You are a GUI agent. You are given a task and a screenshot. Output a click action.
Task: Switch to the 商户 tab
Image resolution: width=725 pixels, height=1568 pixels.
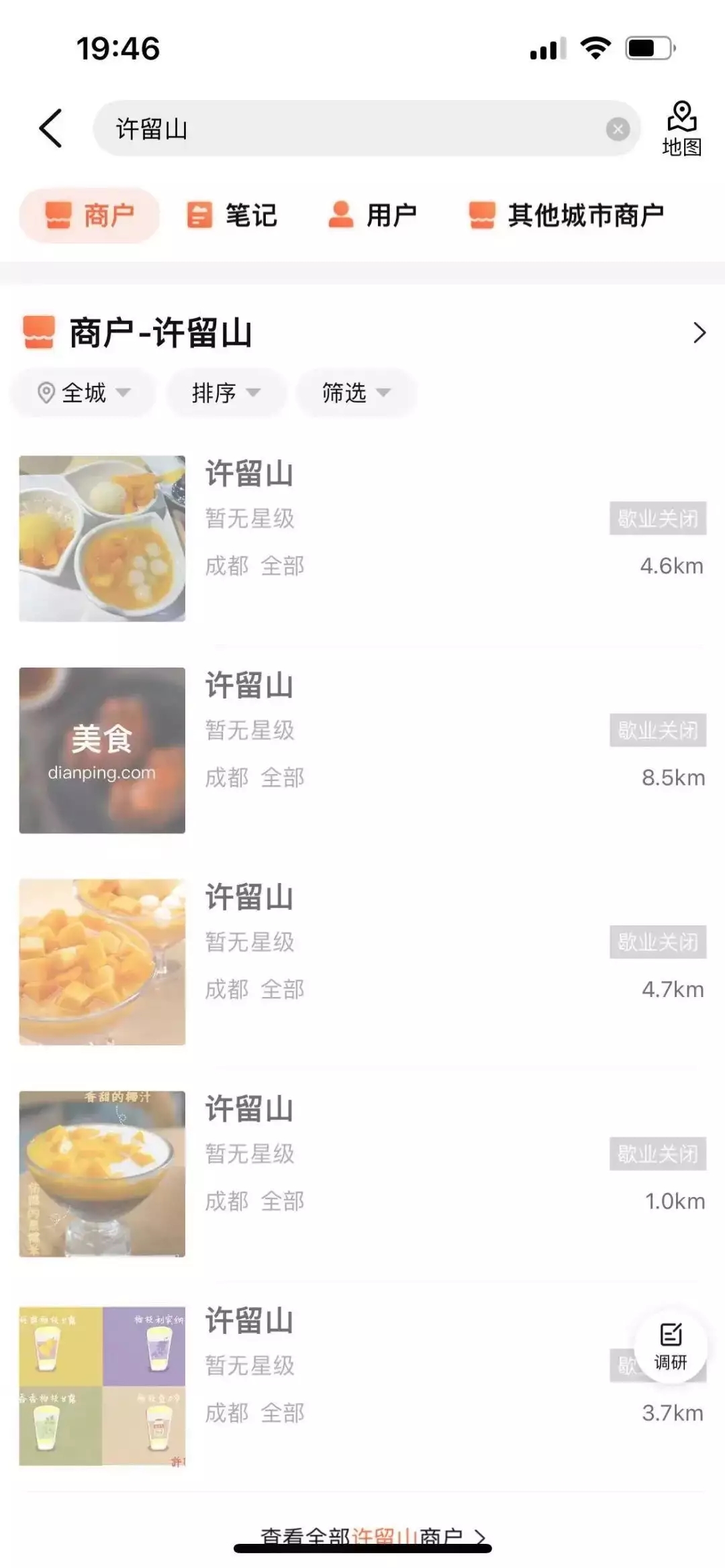tap(89, 215)
